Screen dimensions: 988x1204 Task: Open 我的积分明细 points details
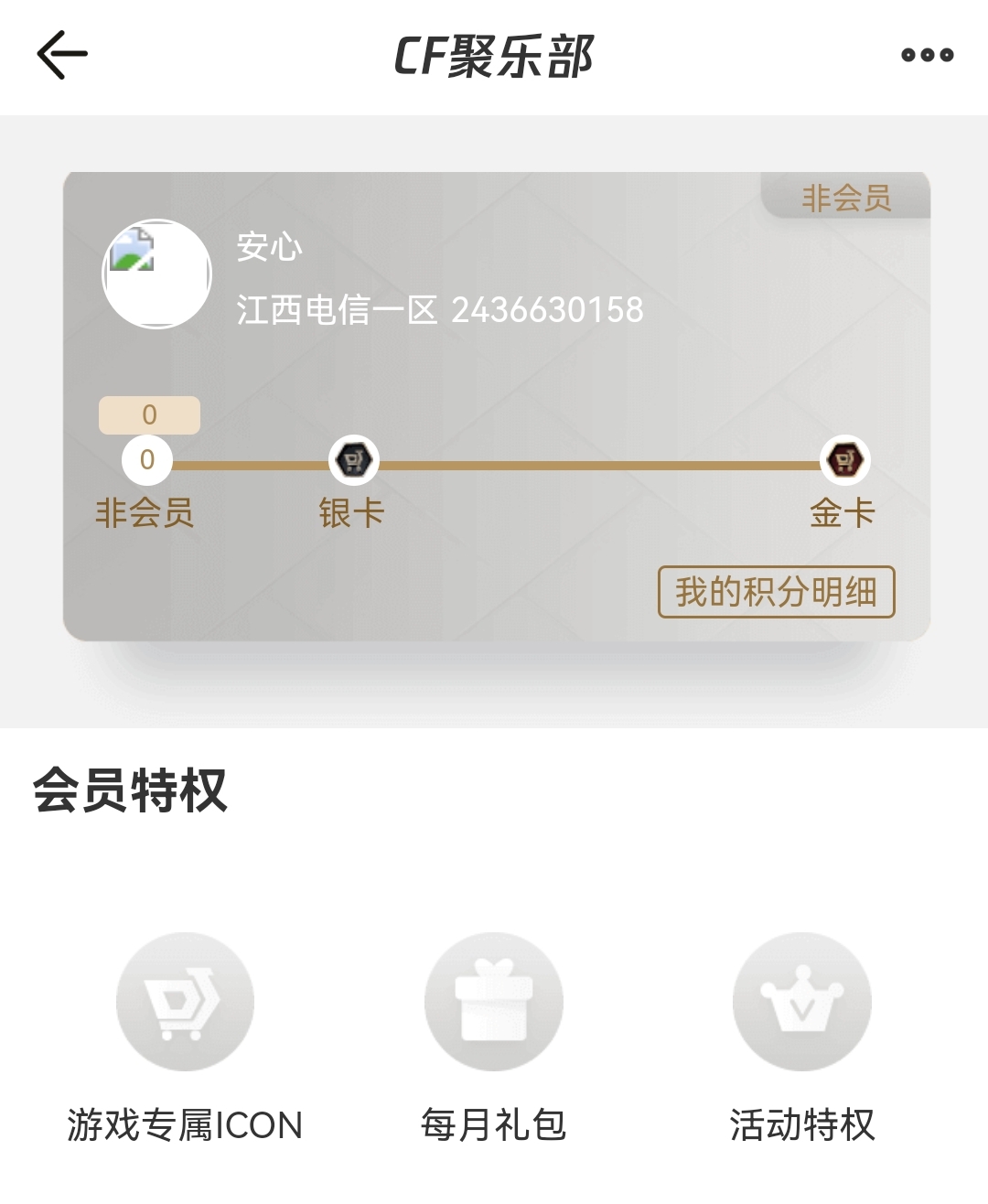pyautogui.click(x=776, y=592)
